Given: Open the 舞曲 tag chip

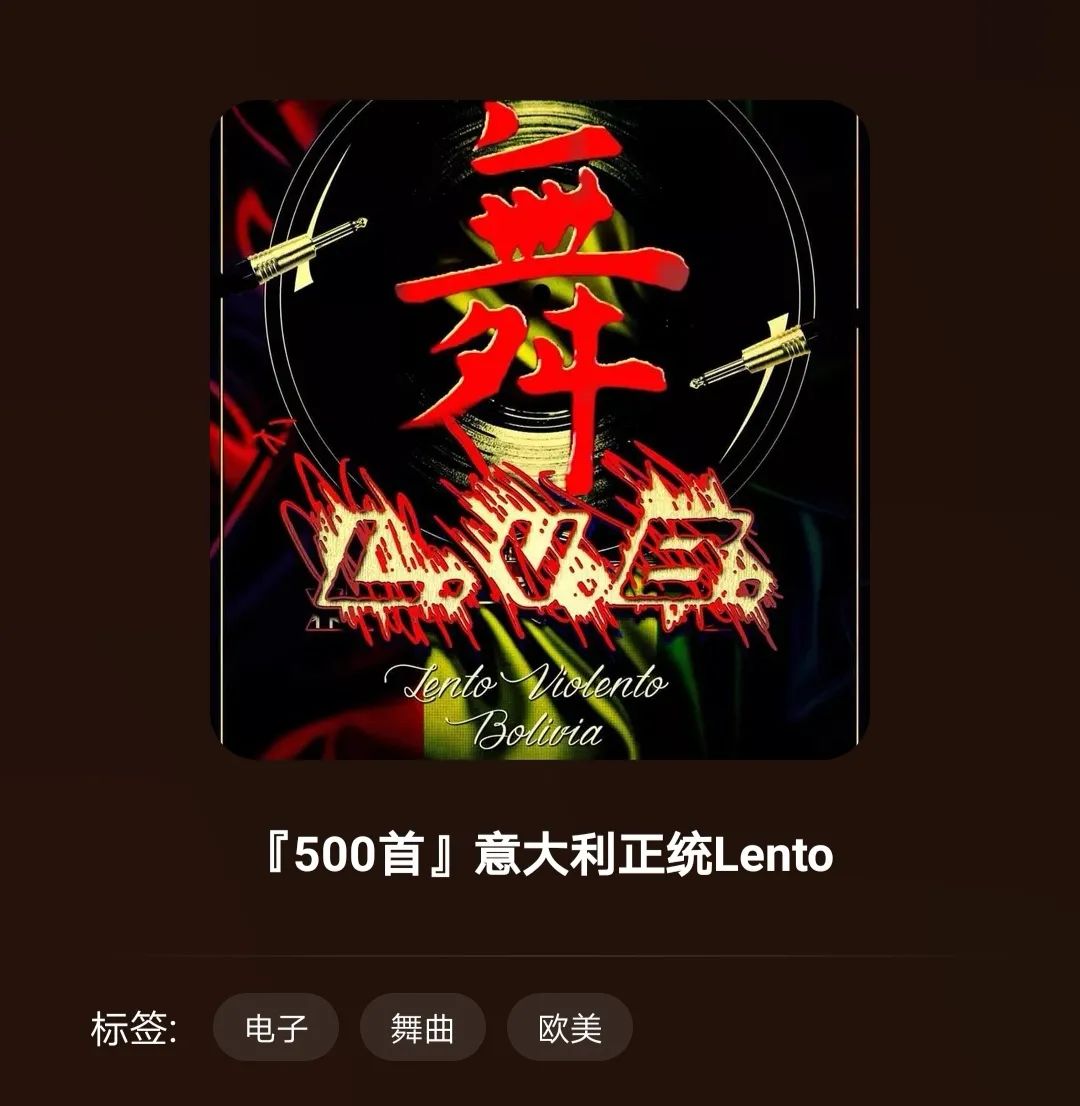Looking at the screenshot, I should 423,1027.
